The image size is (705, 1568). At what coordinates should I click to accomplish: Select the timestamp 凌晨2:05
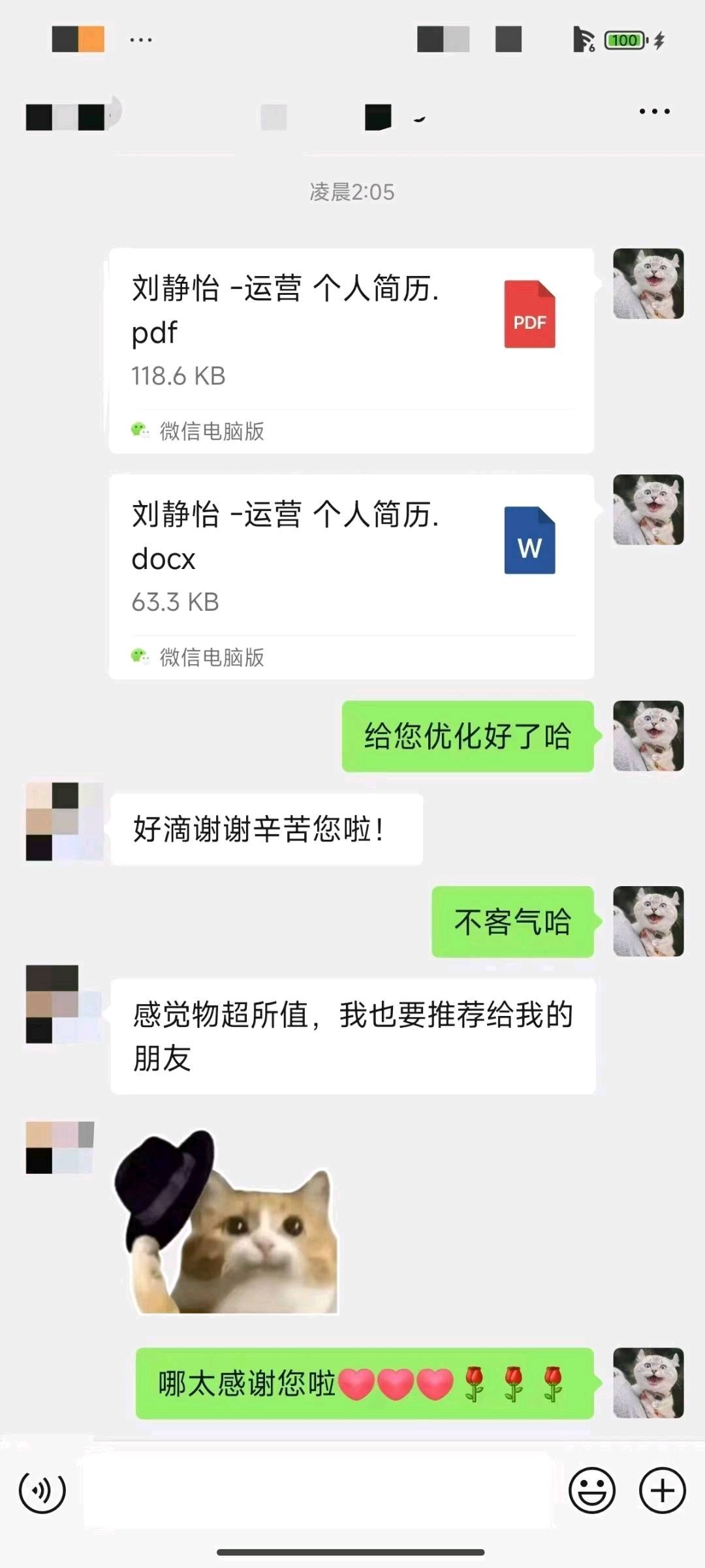click(352, 191)
